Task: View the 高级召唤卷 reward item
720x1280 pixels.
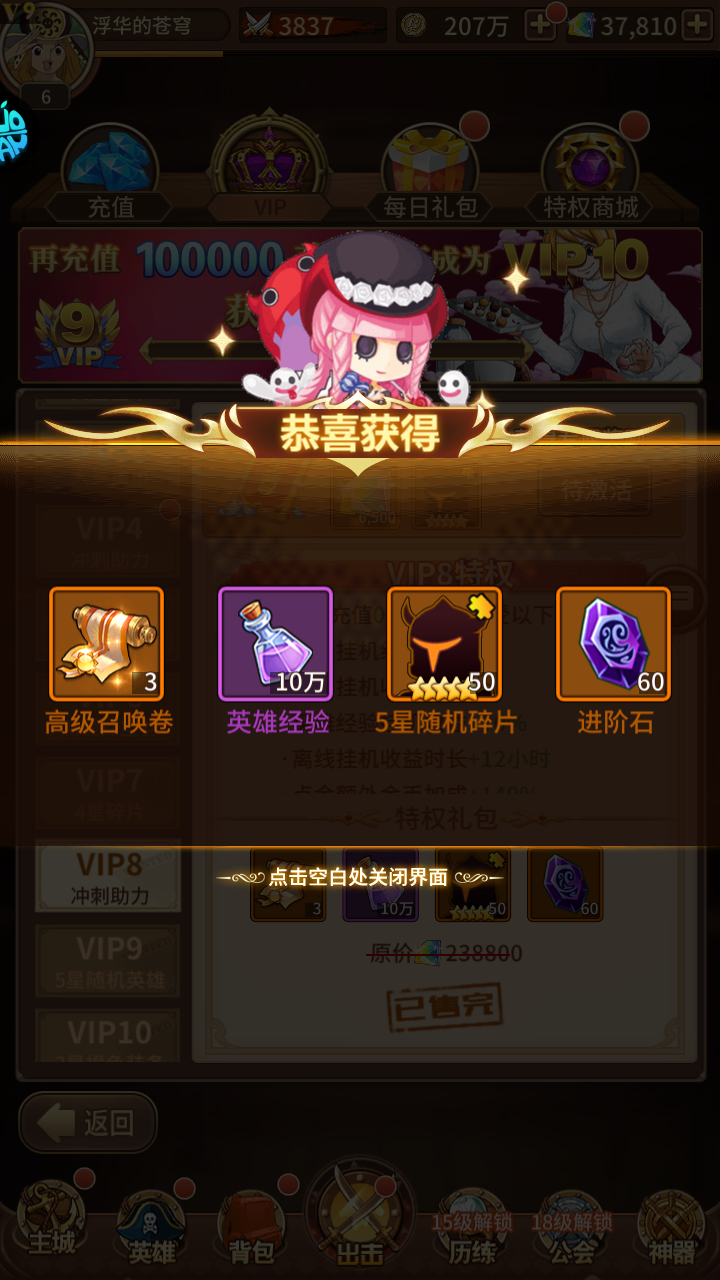Action: [x=106, y=644]
